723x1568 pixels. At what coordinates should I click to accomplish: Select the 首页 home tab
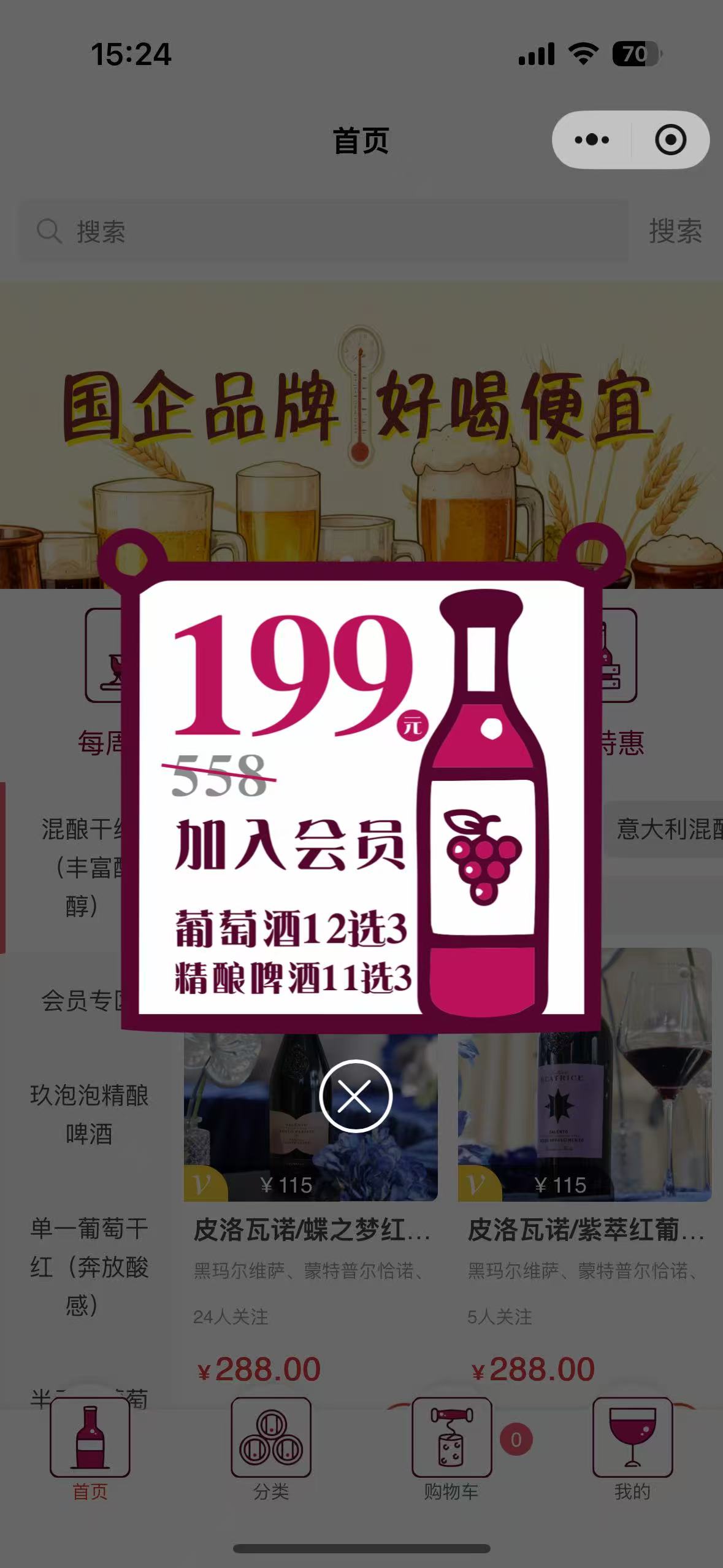90,1449
